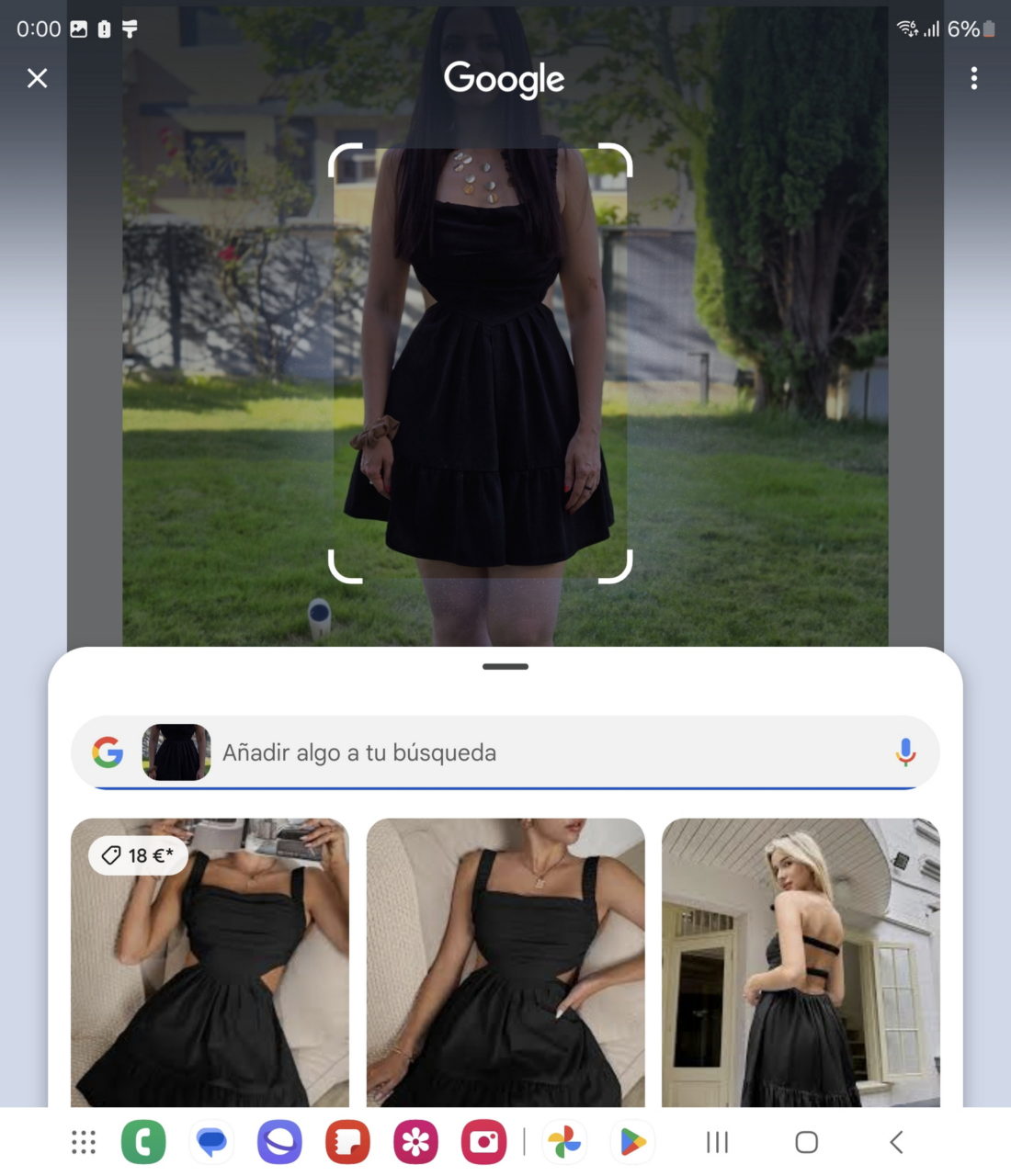This screenshot has width=1011, height=1176.
Task: Open the backless dress result with blonde model
Action: pos(801,963)
